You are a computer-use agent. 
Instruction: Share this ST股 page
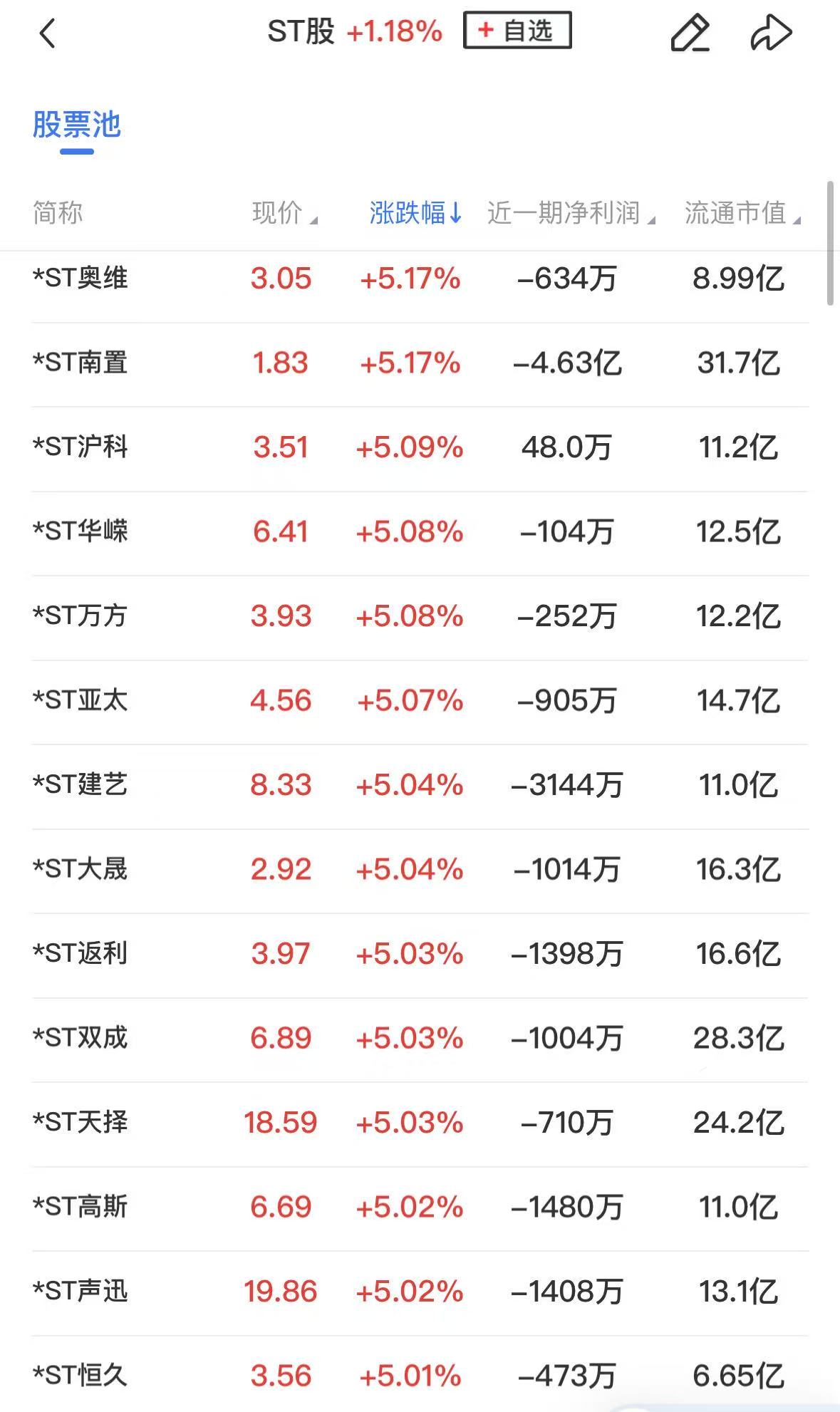tap(771, 33)
